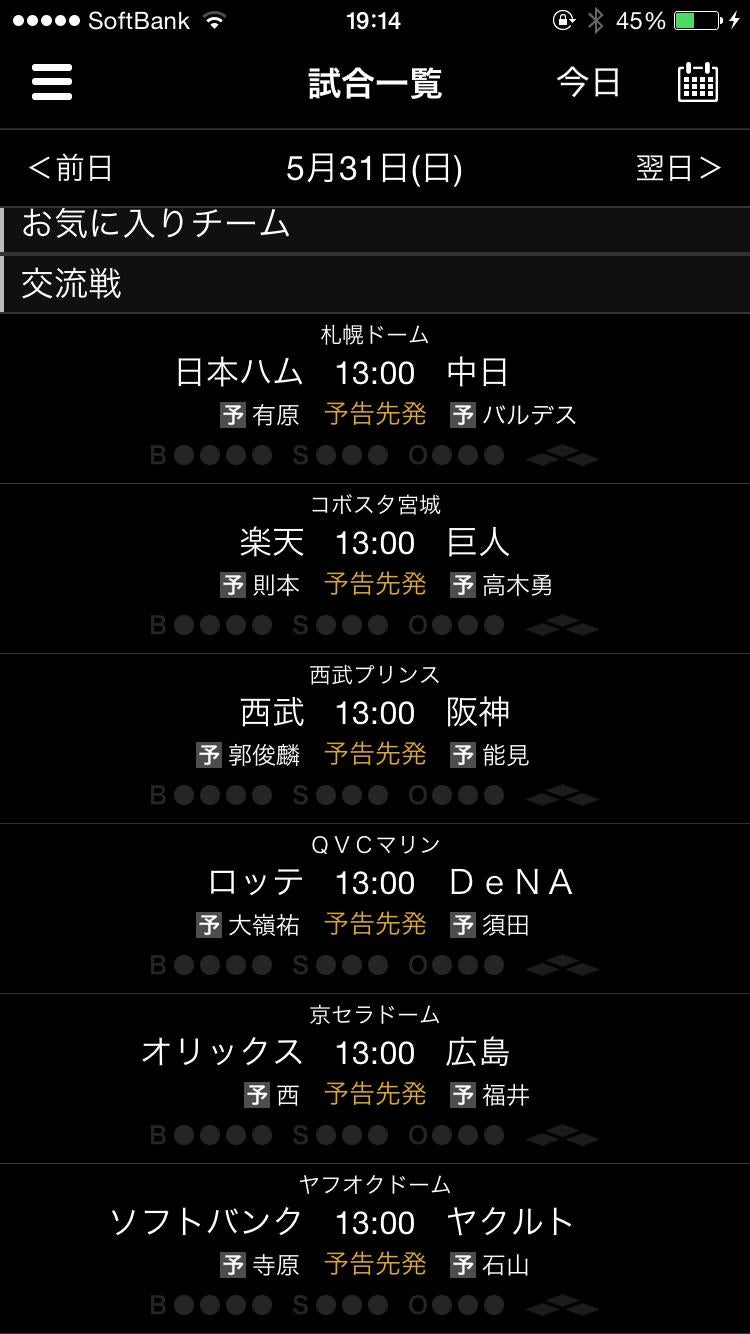
Task: Go to the previous day (前日)
Action: pos(71,168)
